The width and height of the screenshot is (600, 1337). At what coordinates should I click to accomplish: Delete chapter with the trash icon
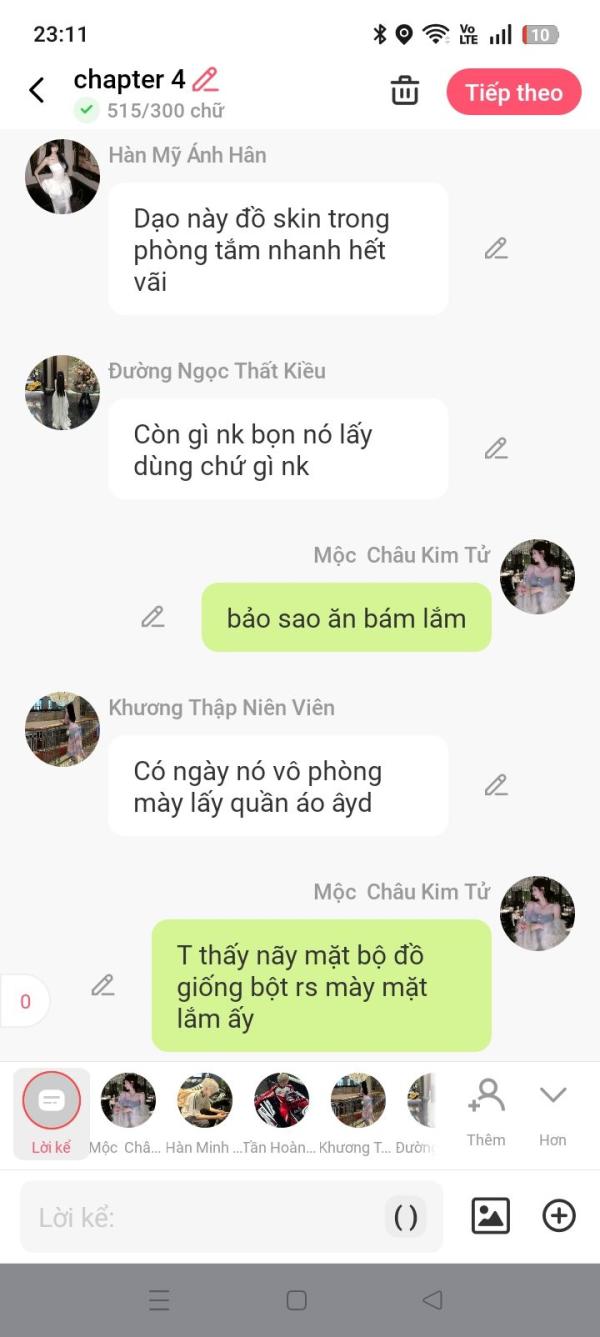tap(405, 91)
